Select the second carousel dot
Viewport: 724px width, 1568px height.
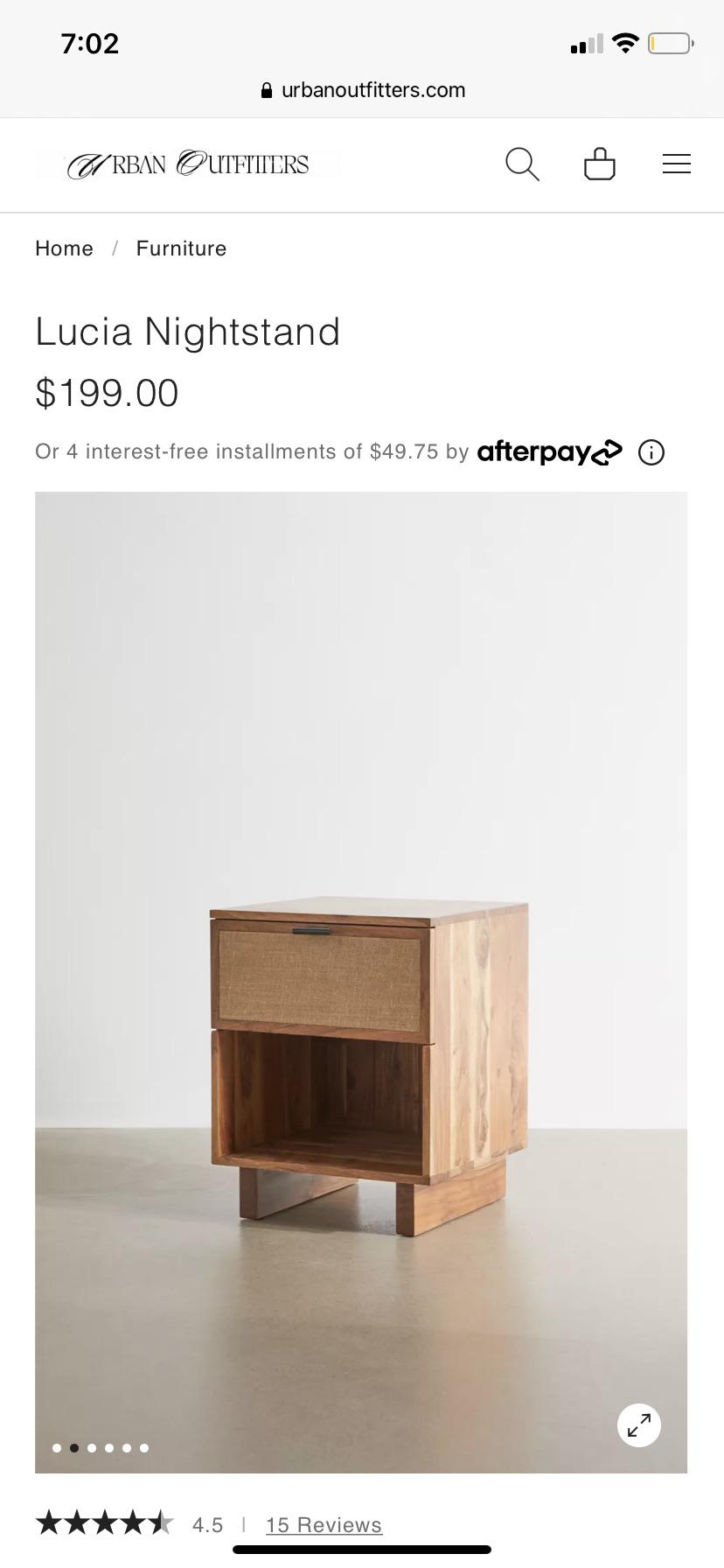(x=74, y=1448)
